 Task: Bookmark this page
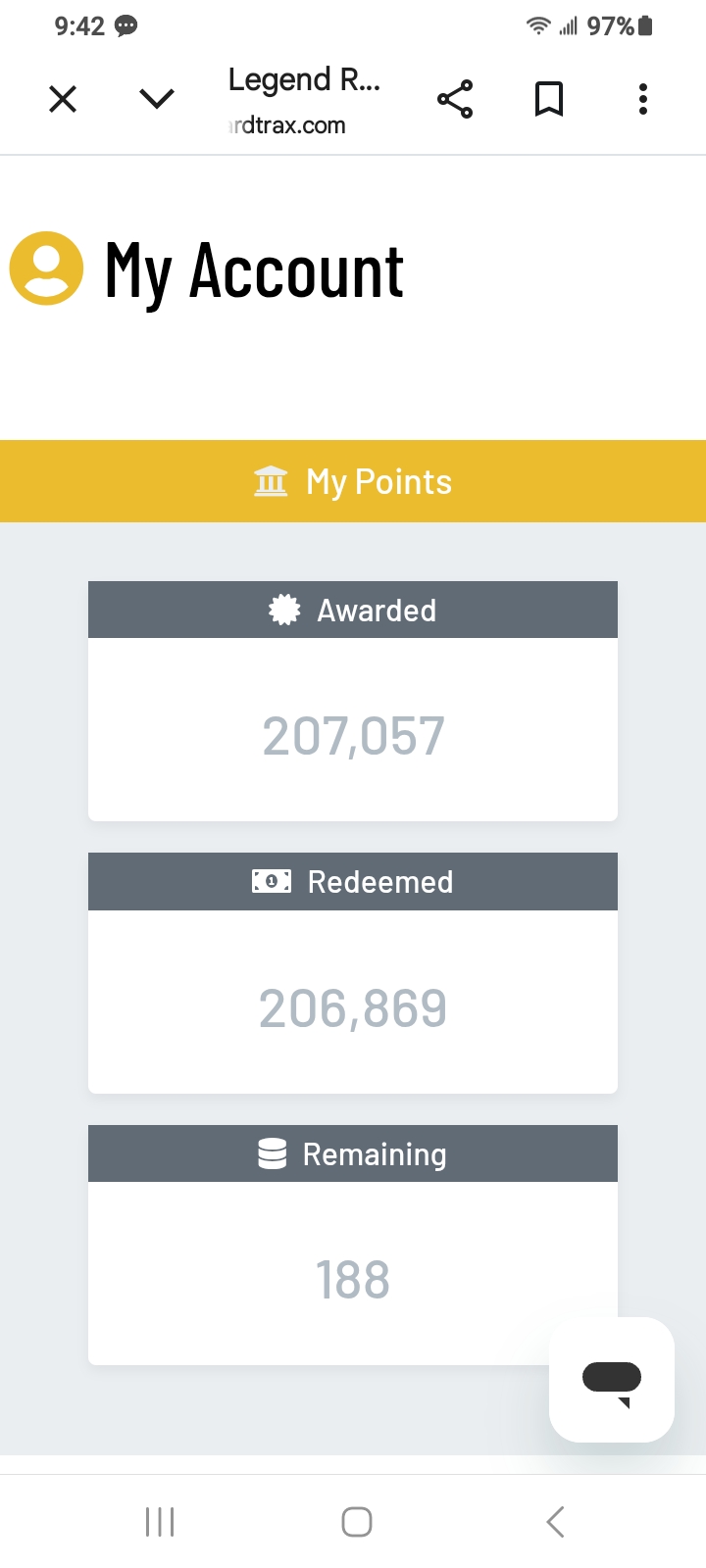coord(549,99)
